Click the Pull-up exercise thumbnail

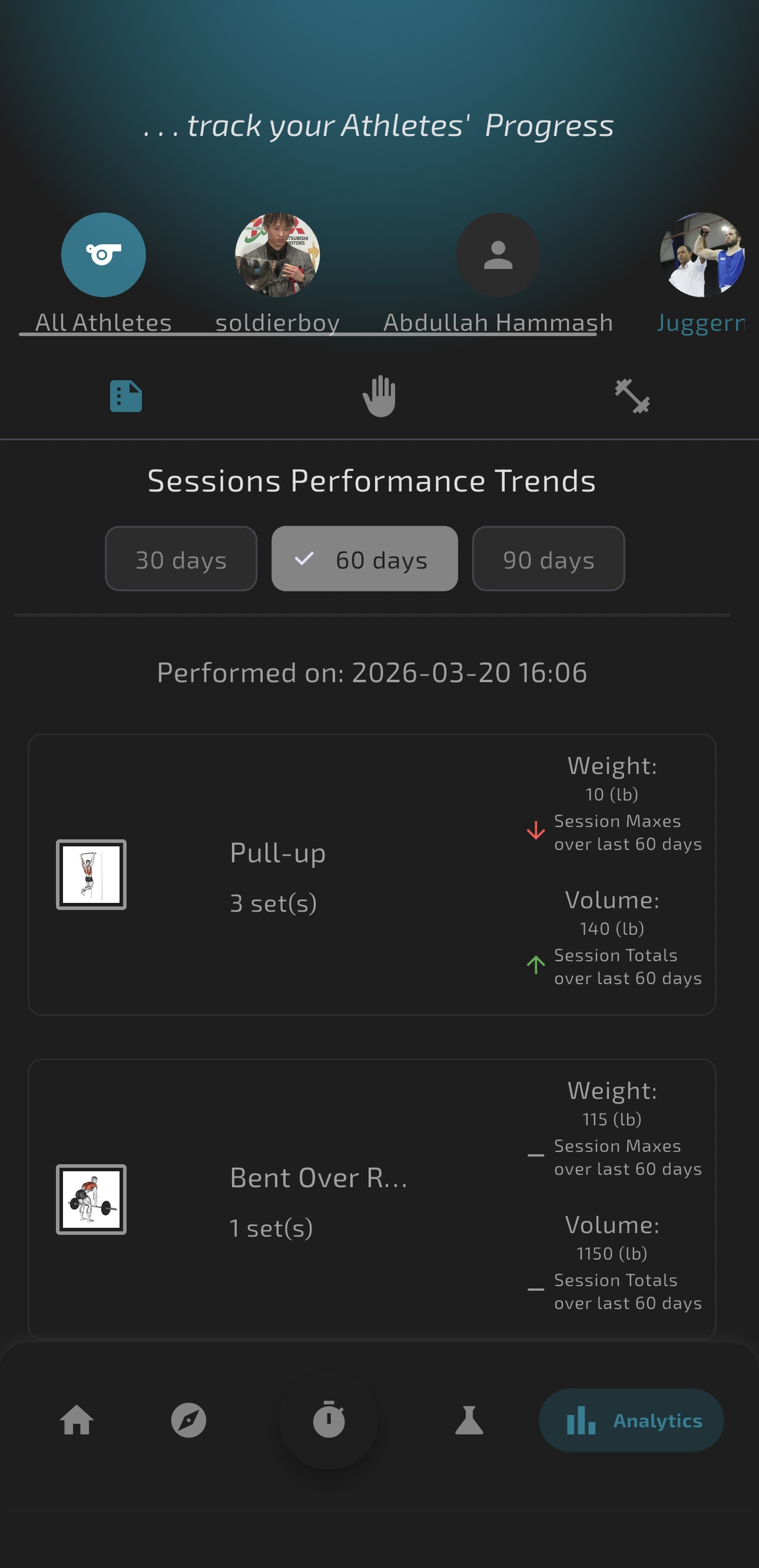(x=91, y=875)
